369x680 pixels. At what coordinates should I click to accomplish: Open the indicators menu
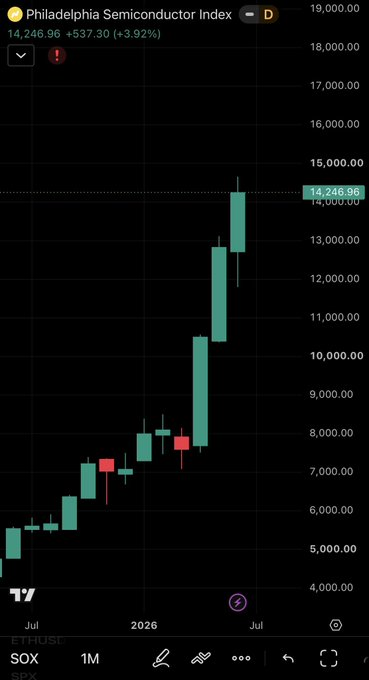point(201,658)
